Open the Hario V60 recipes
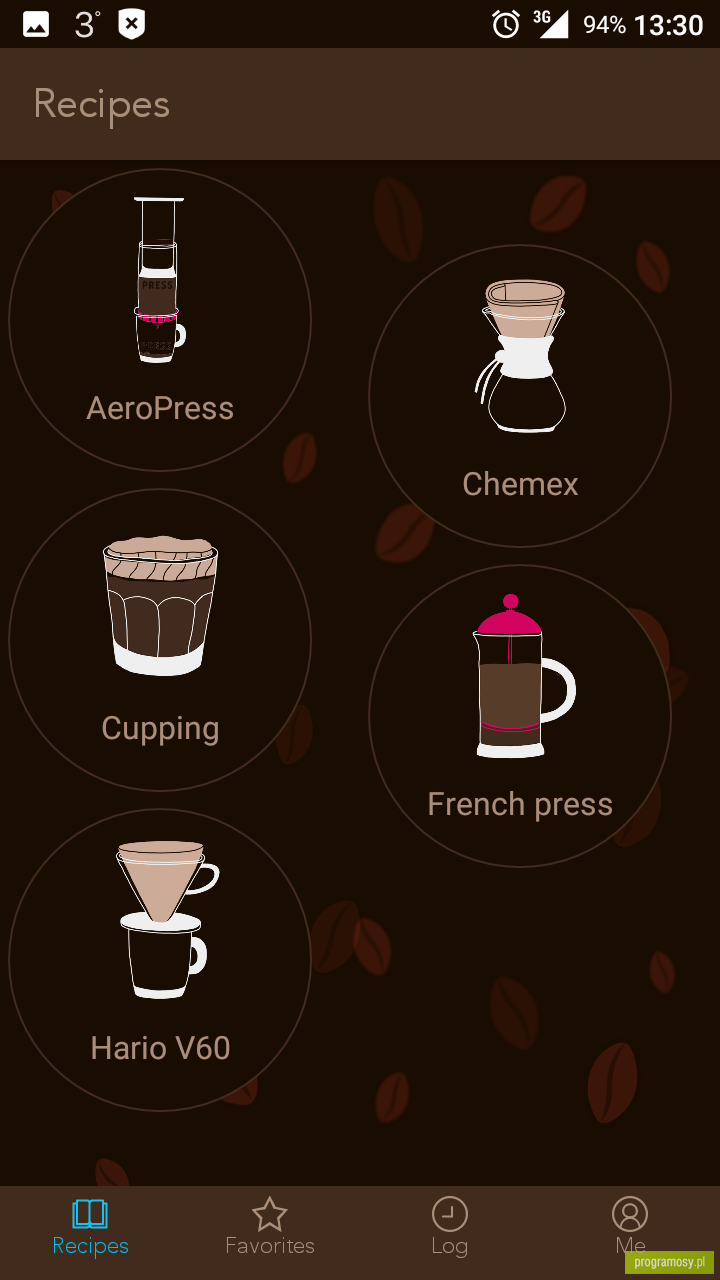 click(160, 960)
